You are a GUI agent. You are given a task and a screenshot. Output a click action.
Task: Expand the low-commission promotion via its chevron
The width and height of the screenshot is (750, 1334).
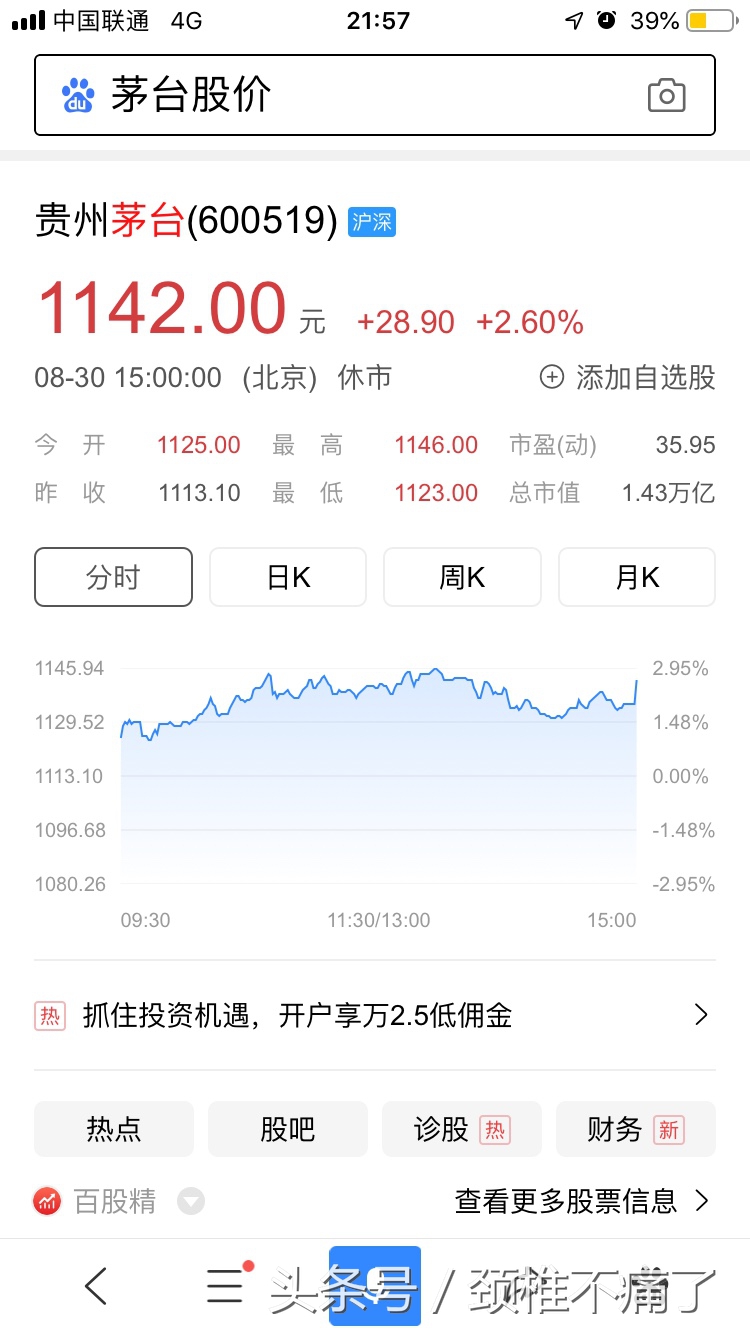[x=700, y=1015]
